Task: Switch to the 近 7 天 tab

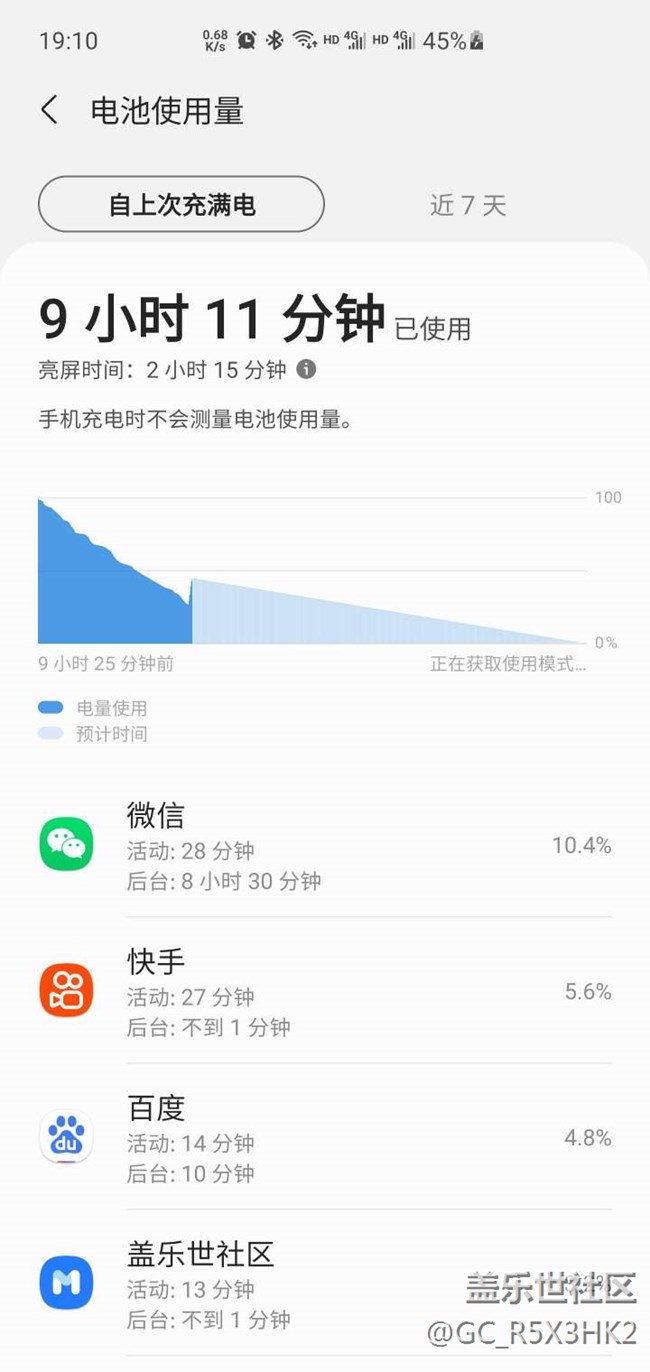Action: [468, 205]
